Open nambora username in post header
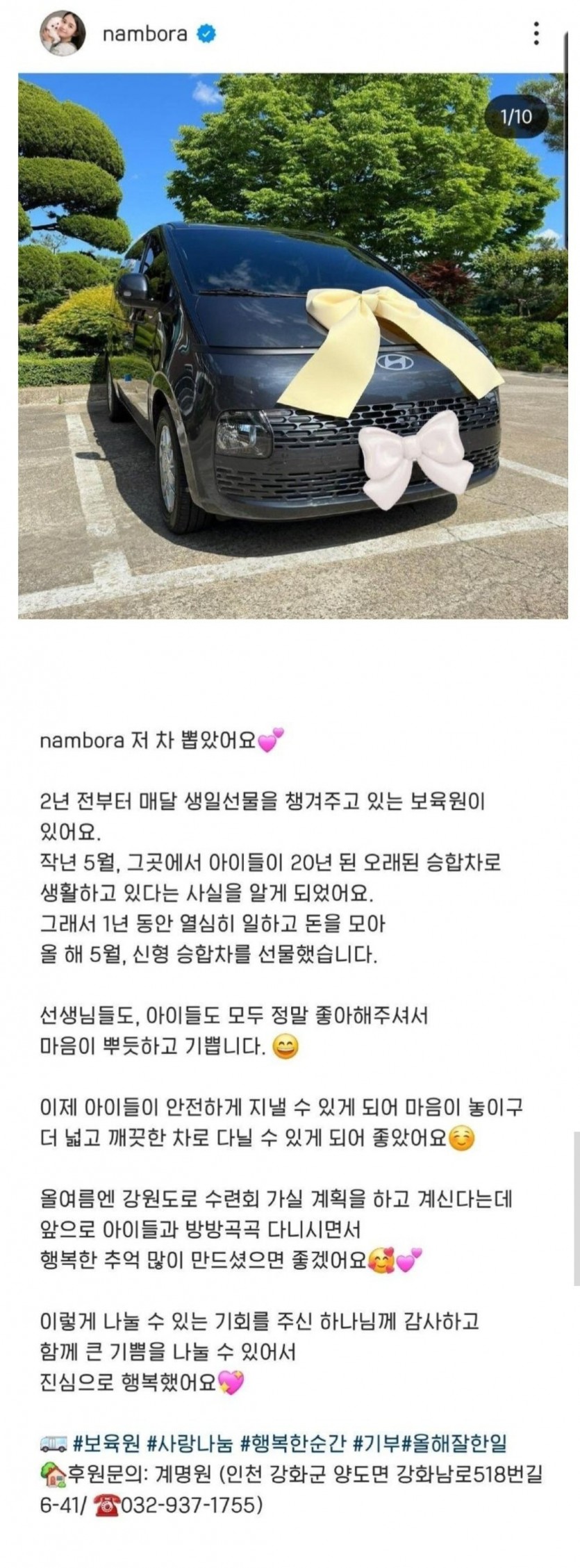Image resolution: width=580 pixels, height=1568 pixels. (145, 33)
